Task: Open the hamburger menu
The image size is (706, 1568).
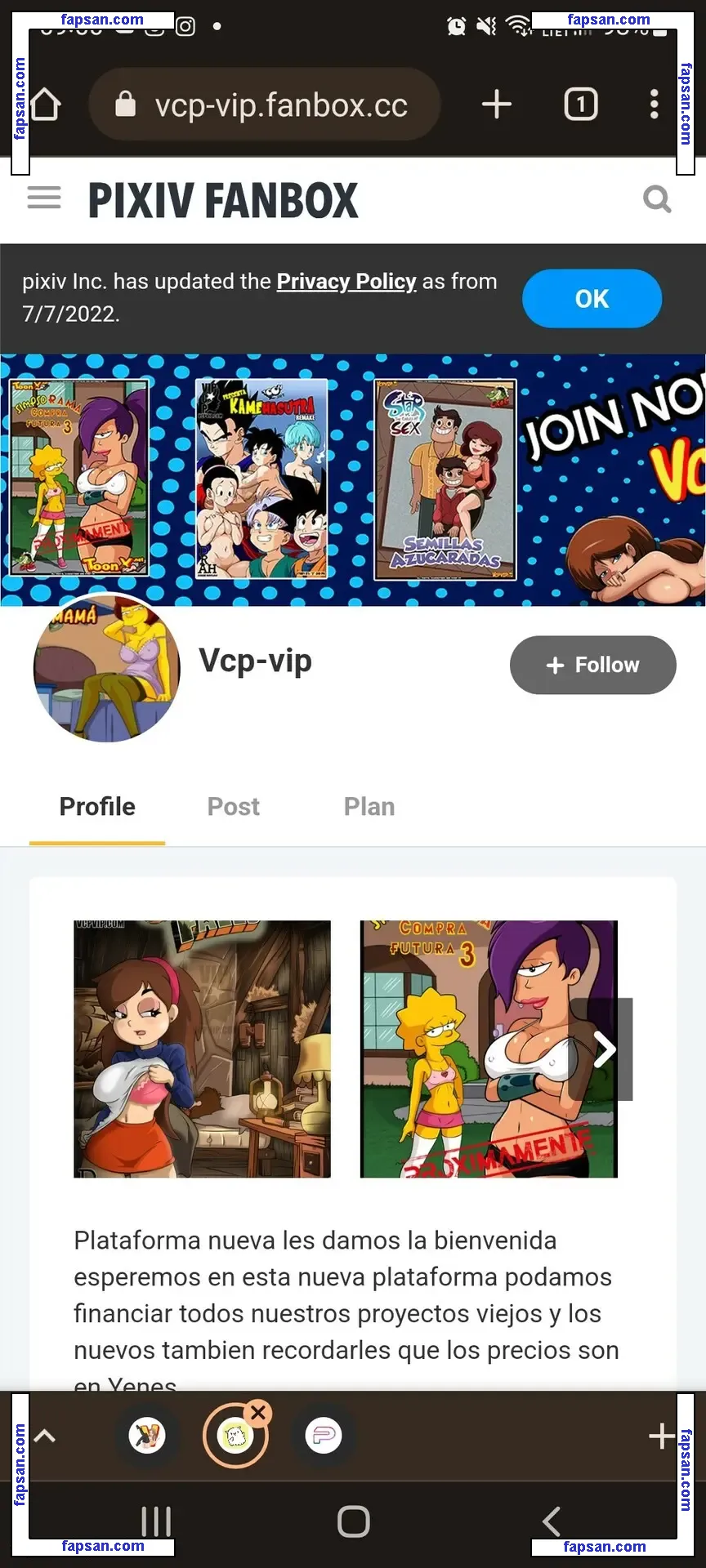Action: (x=44, y=198)
